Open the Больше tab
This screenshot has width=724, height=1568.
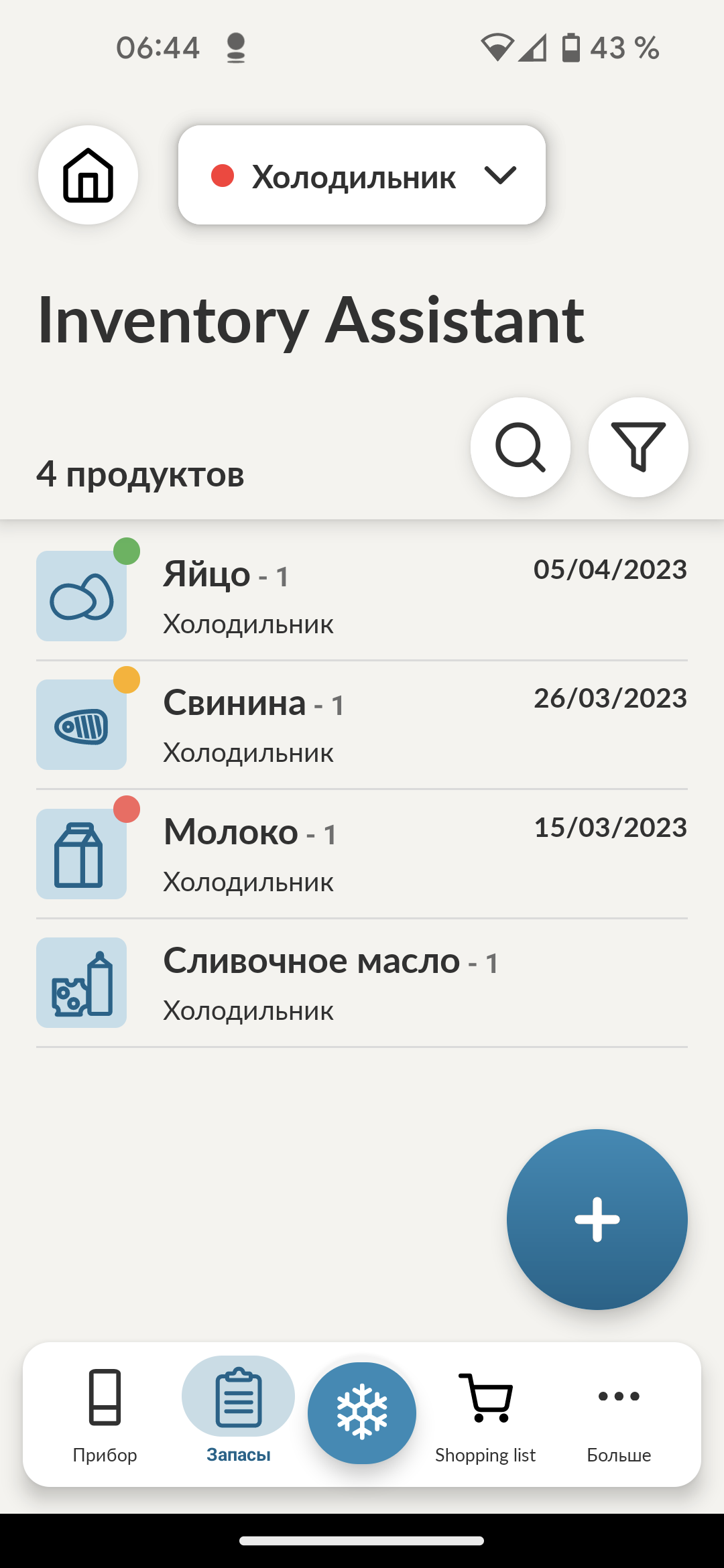(x=619, y=1414)
